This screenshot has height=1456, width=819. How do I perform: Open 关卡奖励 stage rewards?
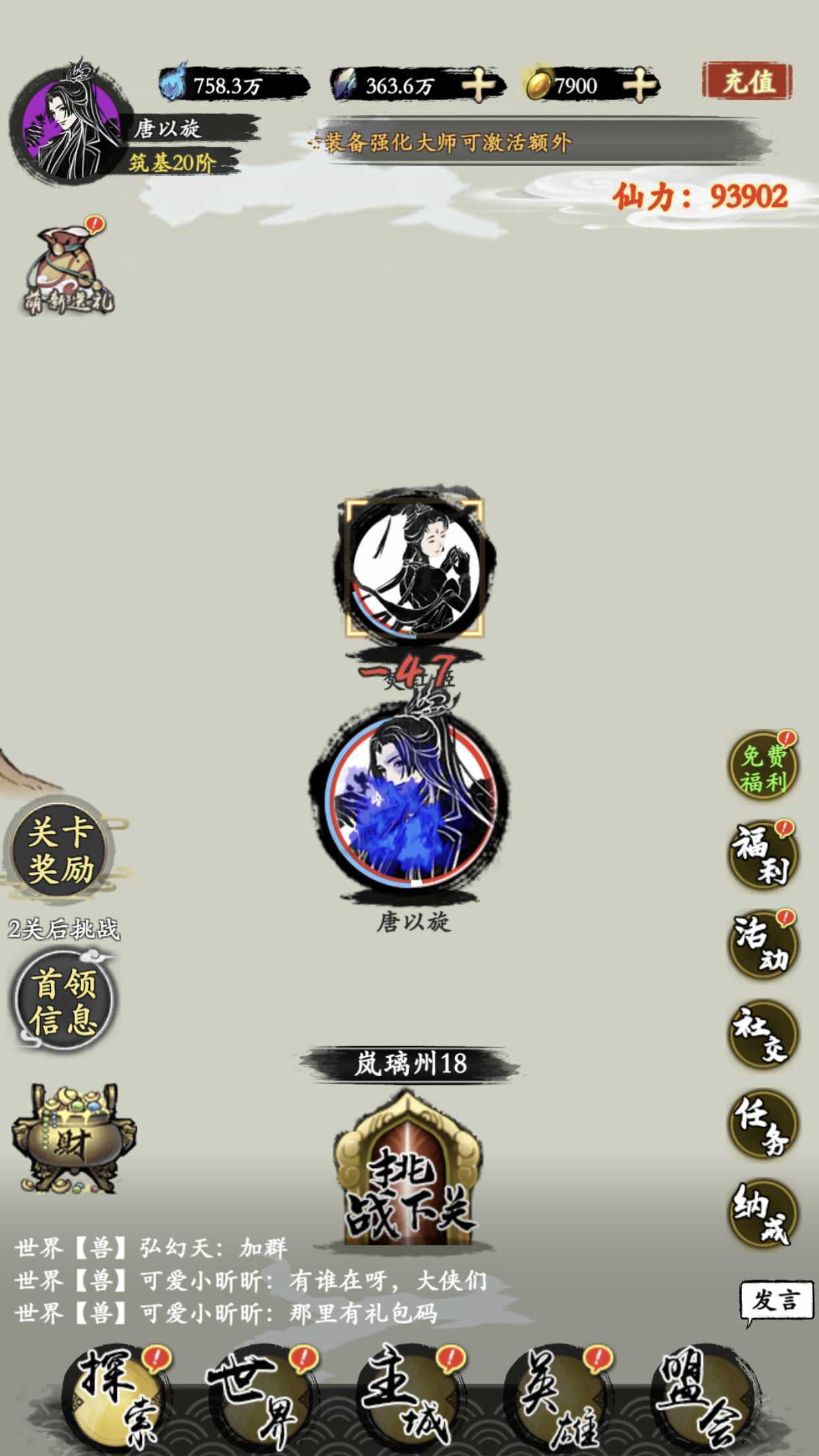pyautogui.click(x=61, y=851)
